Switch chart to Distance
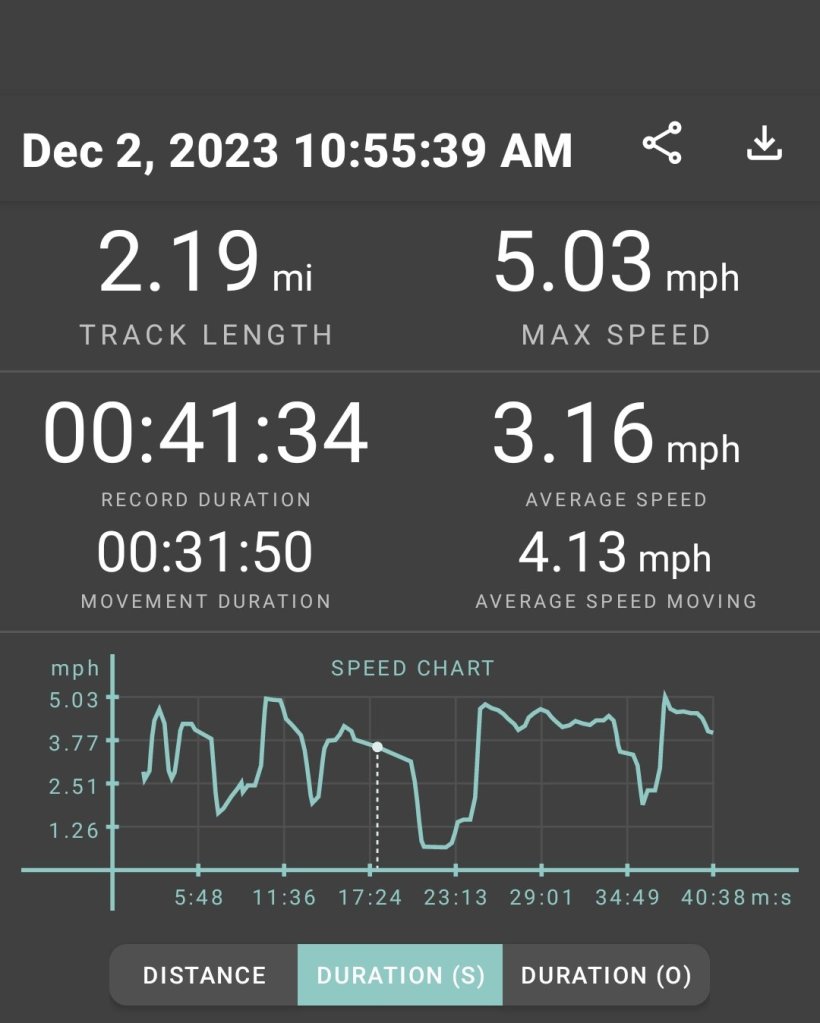The image size is (820, 1023). (x=204, y=975)
